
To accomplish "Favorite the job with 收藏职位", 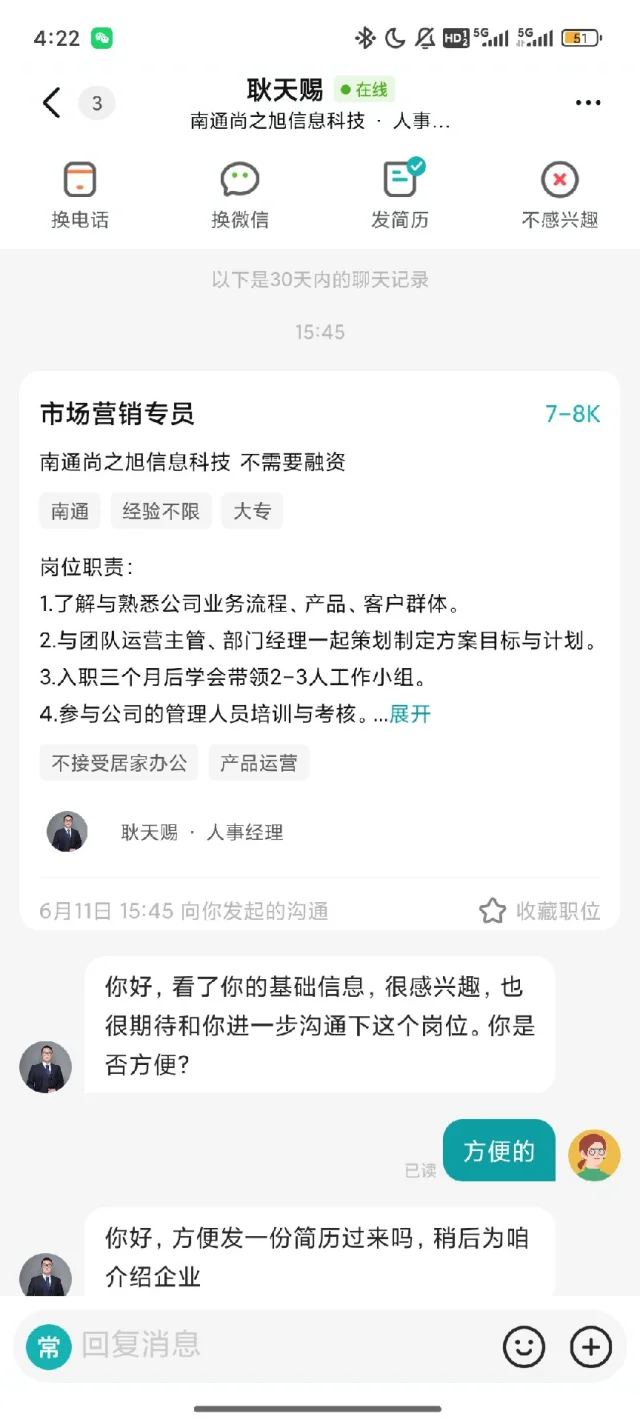I will click(540, 910).
